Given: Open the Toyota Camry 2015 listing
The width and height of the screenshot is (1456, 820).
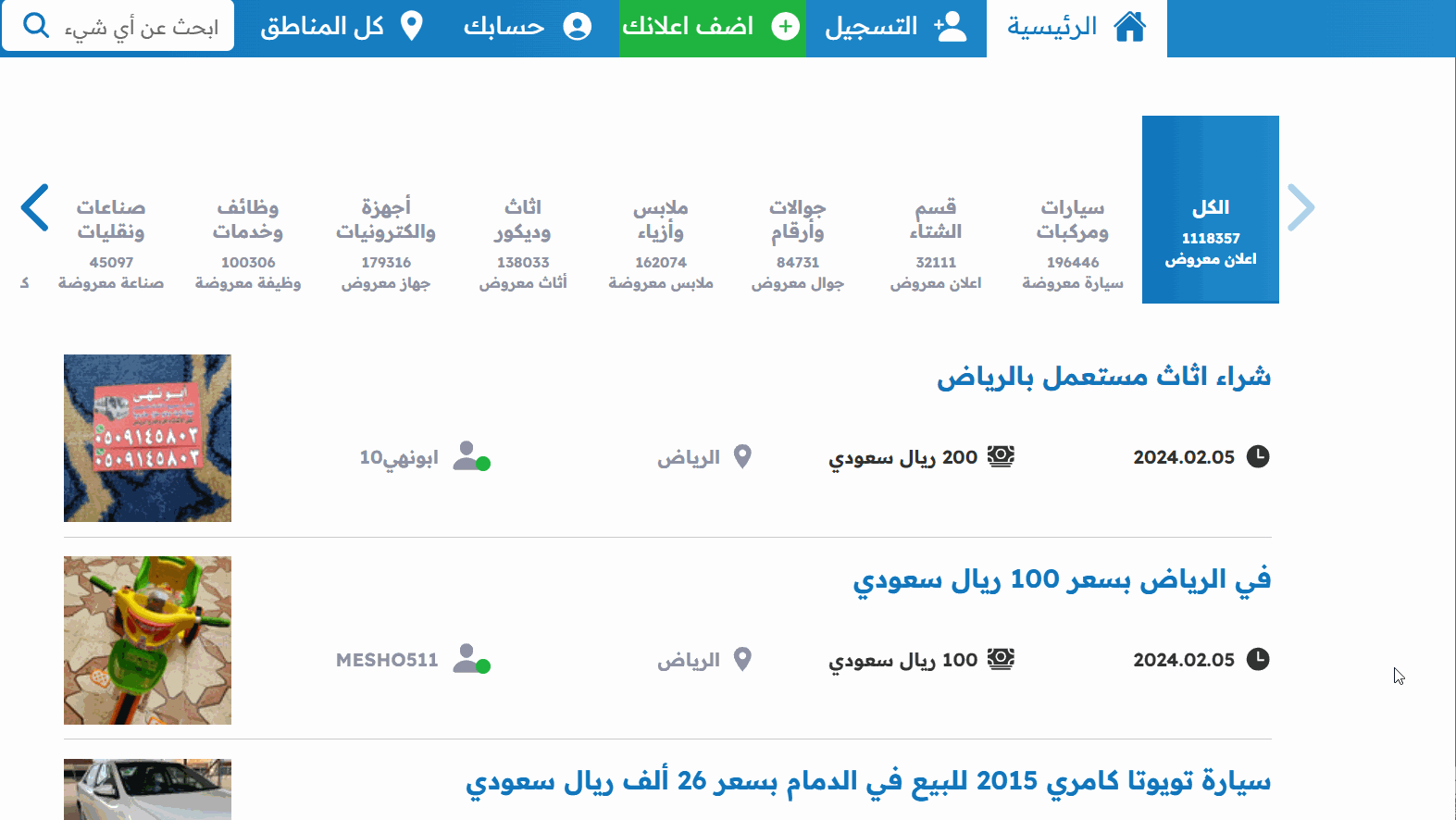Looking at the screenshot, I should pos(867,781).
